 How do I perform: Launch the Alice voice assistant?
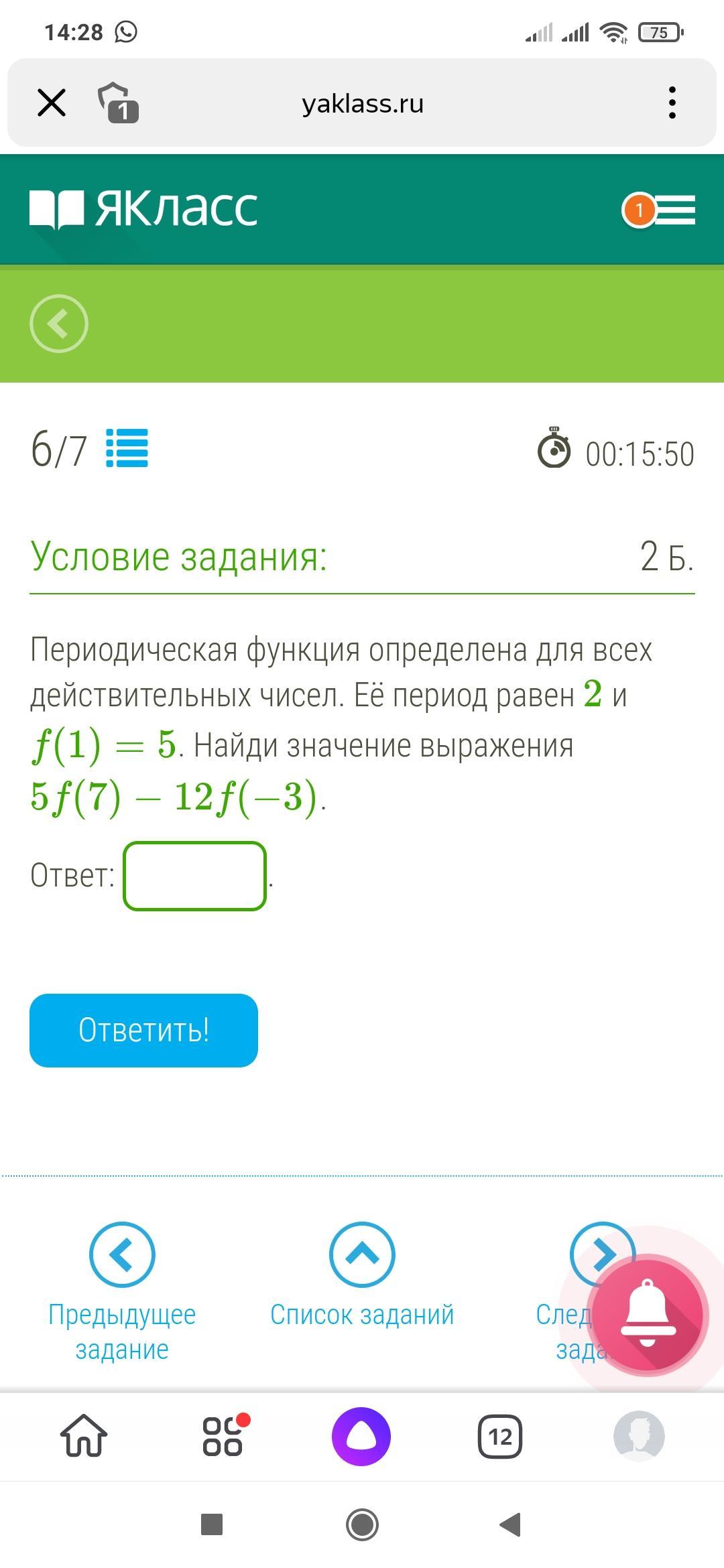tap(361, 1436)
